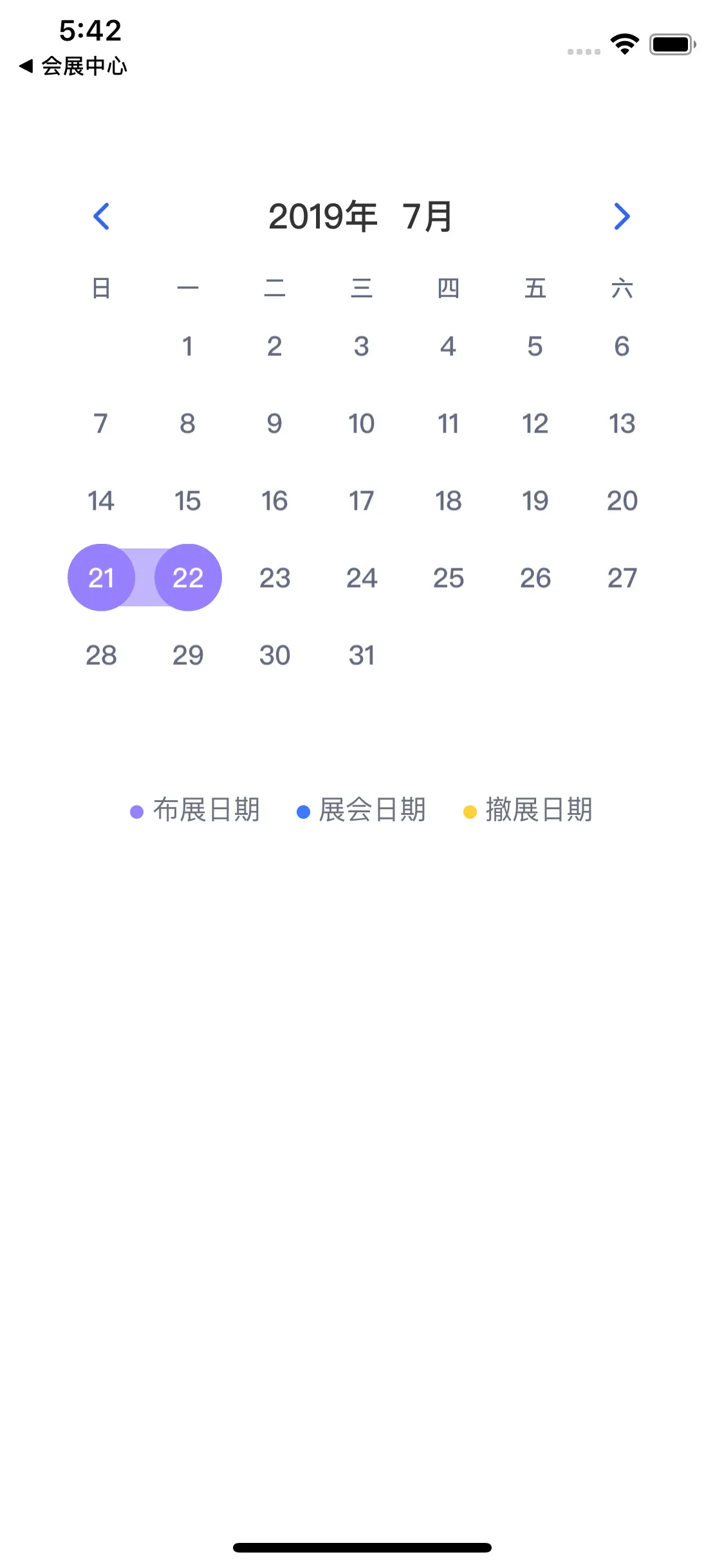
Task: Click the blue 展会日期 legend dot
Action: [x=302, y=811]
